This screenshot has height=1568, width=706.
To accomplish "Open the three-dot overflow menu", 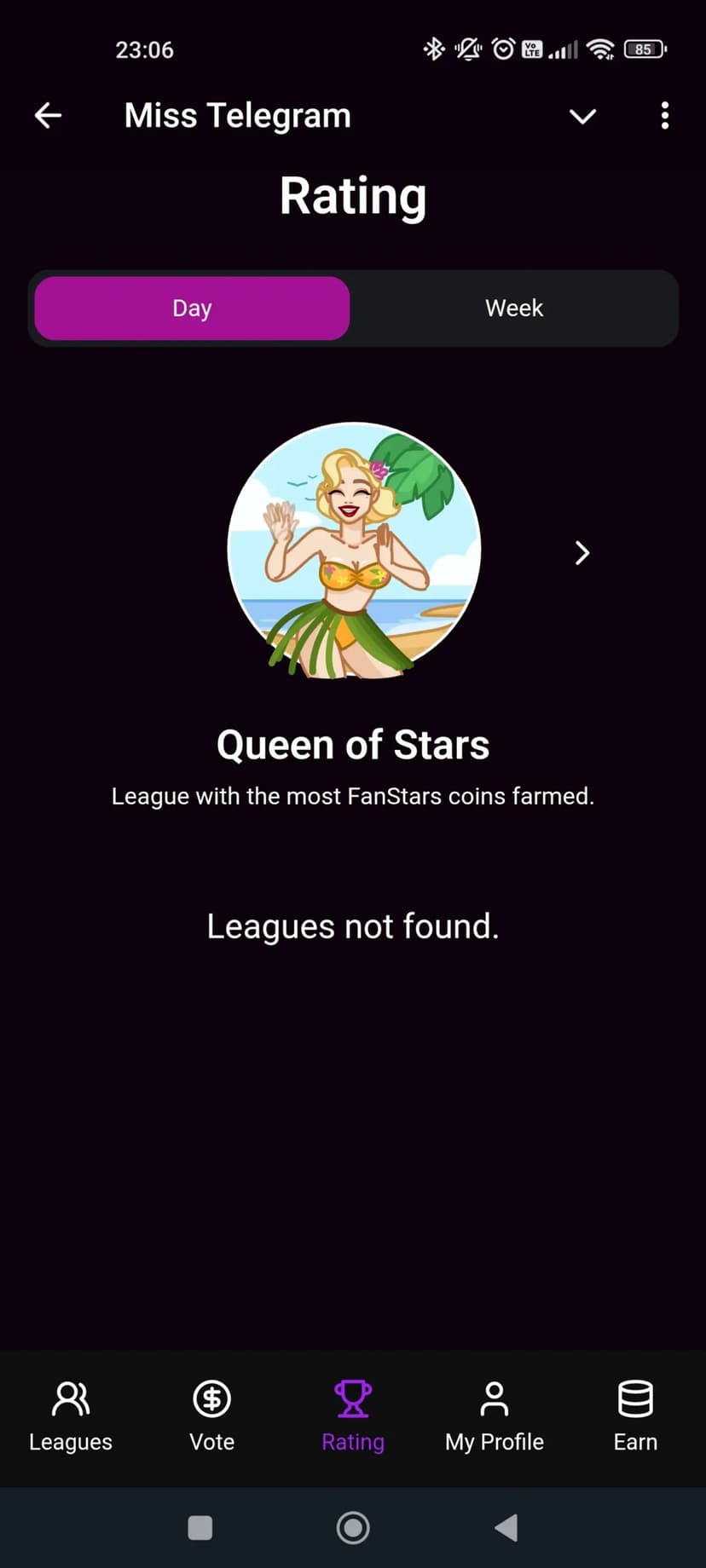I will click(665, 116).
